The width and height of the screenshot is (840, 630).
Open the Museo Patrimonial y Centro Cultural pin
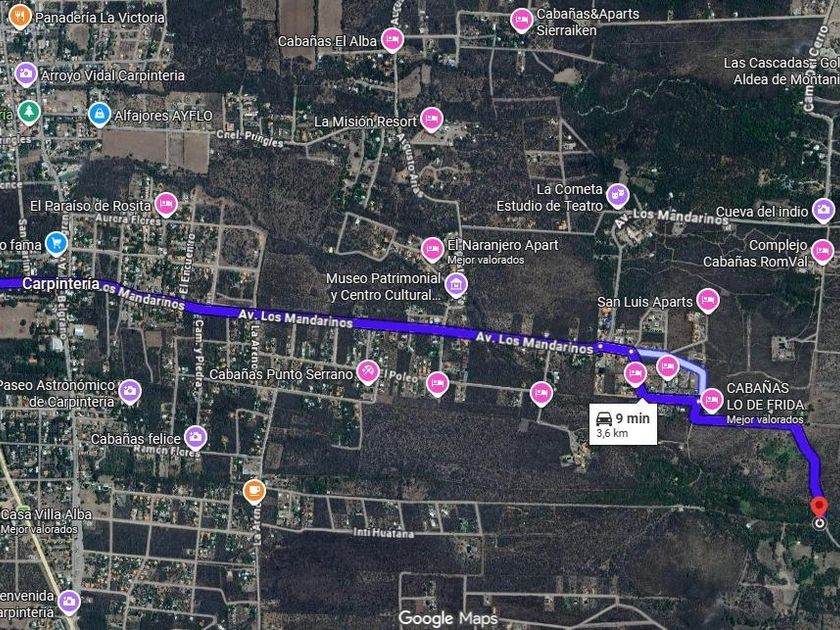(456, 285)
